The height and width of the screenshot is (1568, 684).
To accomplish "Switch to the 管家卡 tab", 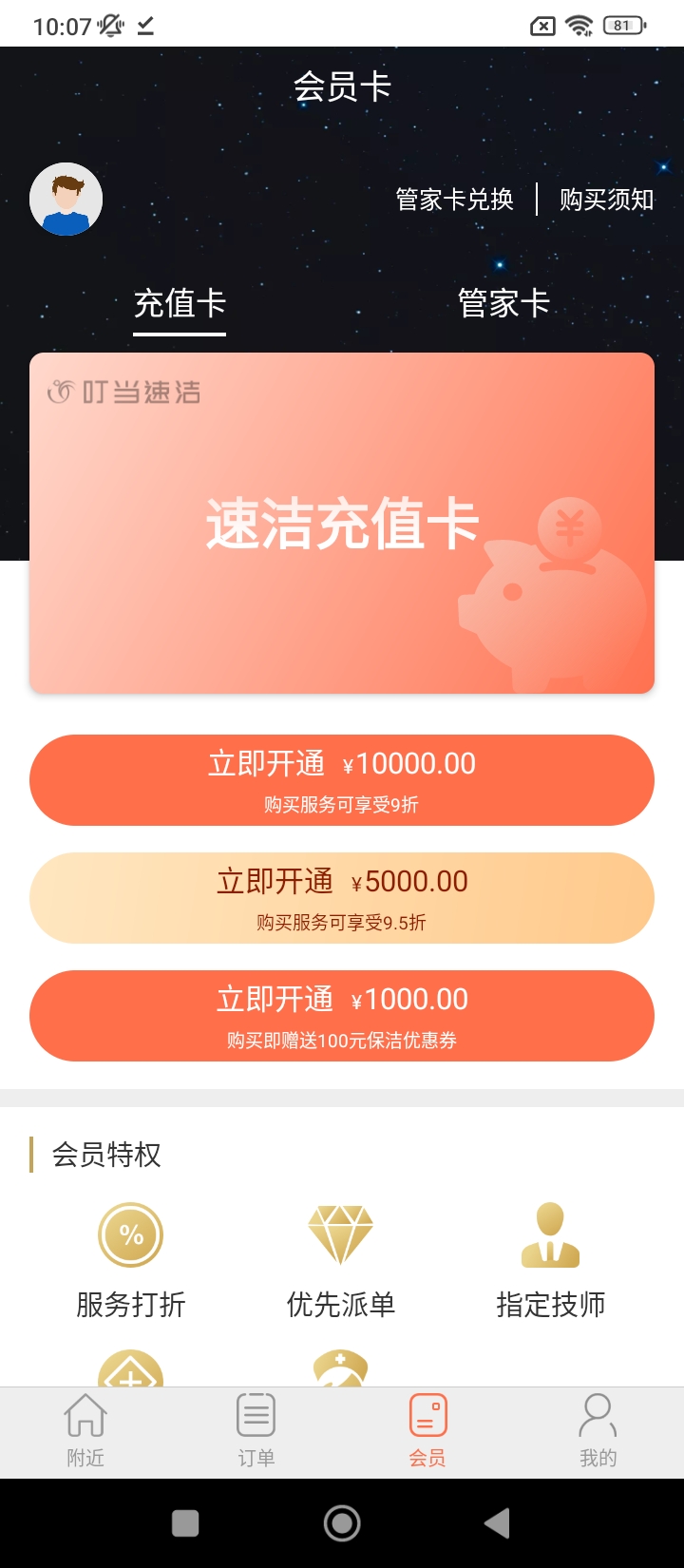I will [503, 304].
